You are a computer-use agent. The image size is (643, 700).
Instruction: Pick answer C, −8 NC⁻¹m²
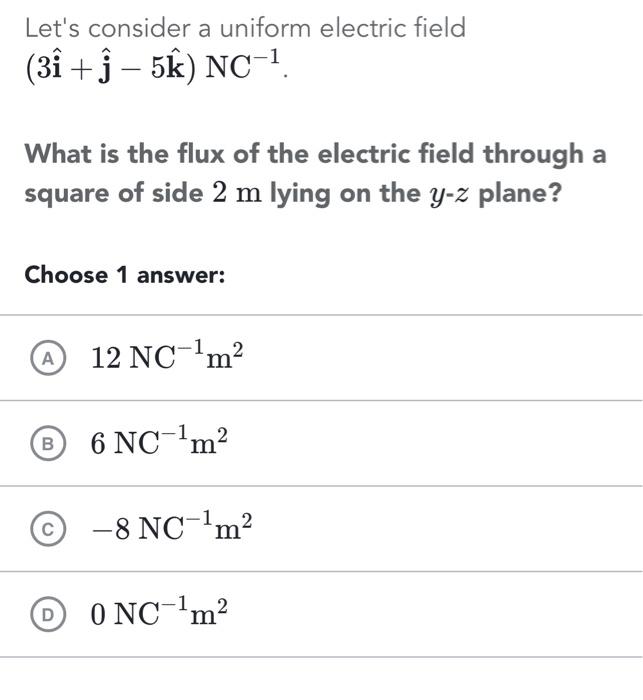tap(43, 529)
